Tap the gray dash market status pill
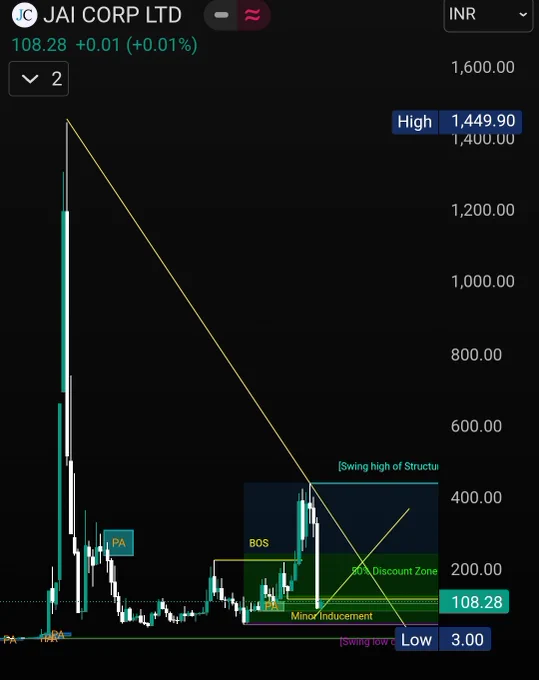The width and height of the screenshot is (539, 680). point(221,15)
